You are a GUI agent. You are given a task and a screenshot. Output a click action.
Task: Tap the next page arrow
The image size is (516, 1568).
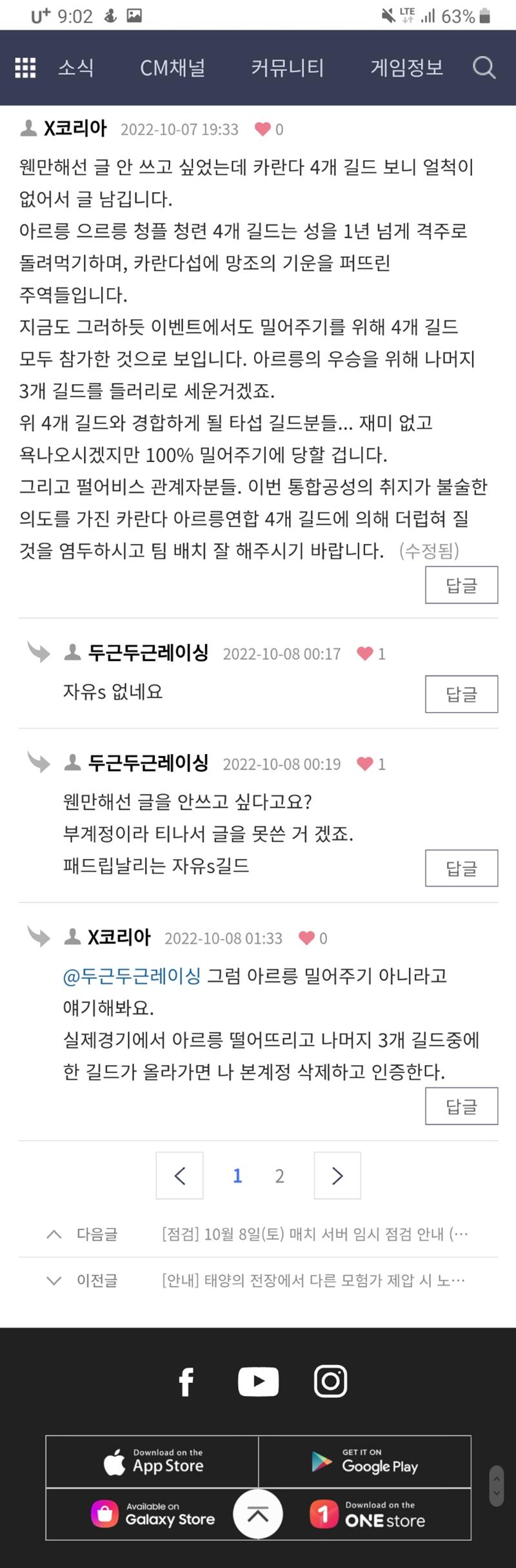click(x=337, y=1176)
